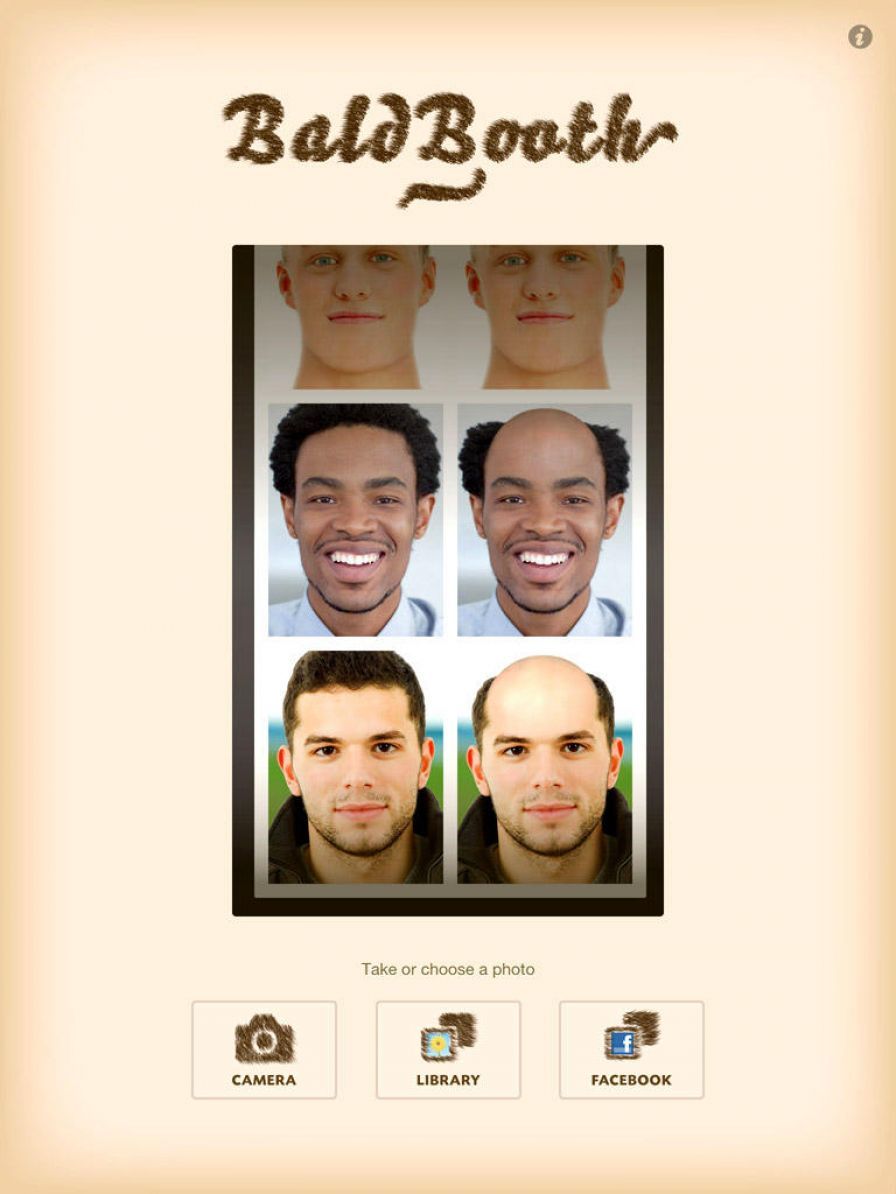Import a photo from Facebook
Viewport: 896px width, 1194px height.
tap(631, 1049)
